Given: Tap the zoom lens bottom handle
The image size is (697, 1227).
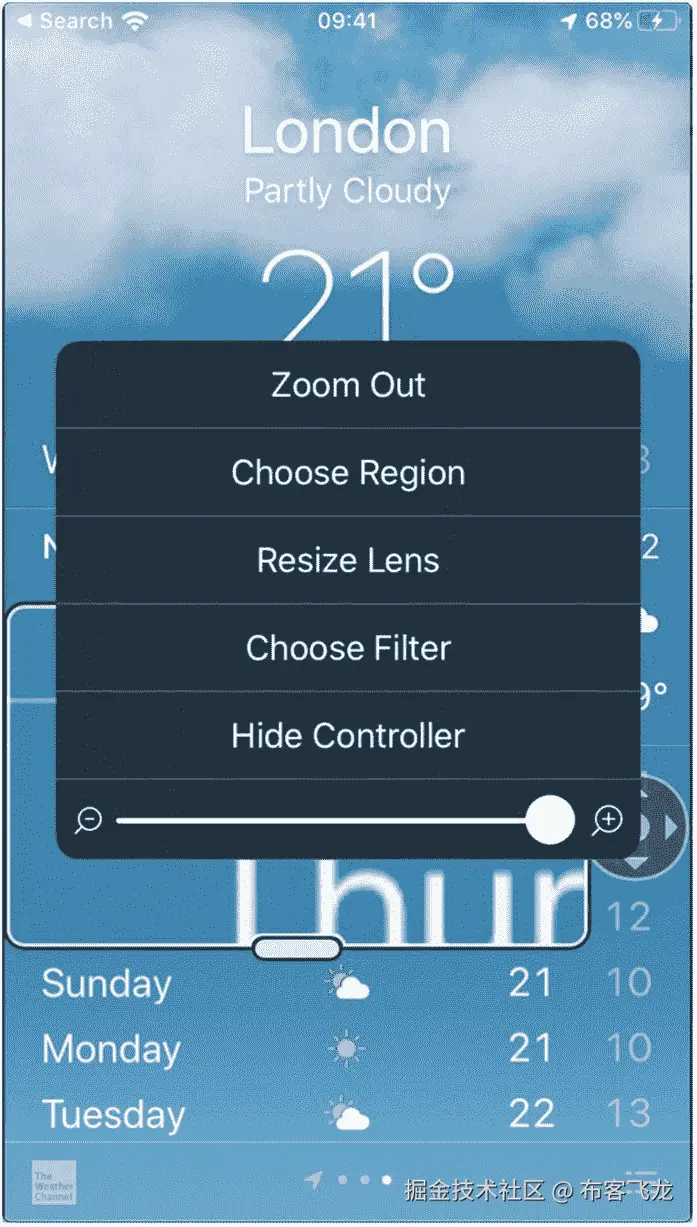Looking at the screenshot, I should [x=297, y=947].
